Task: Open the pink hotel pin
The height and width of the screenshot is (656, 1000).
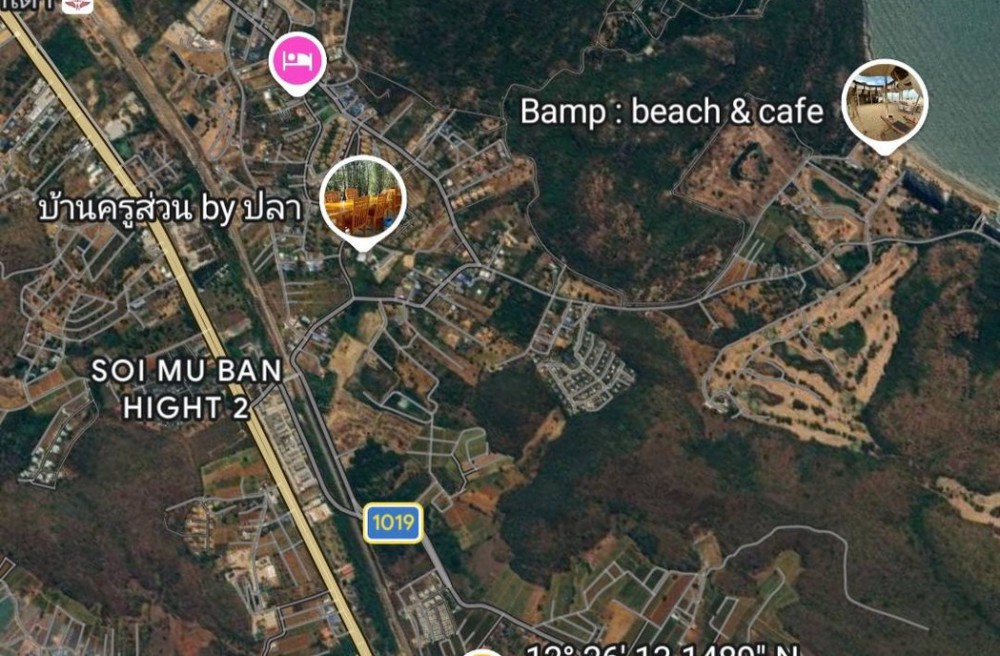Action: point(295,59)
